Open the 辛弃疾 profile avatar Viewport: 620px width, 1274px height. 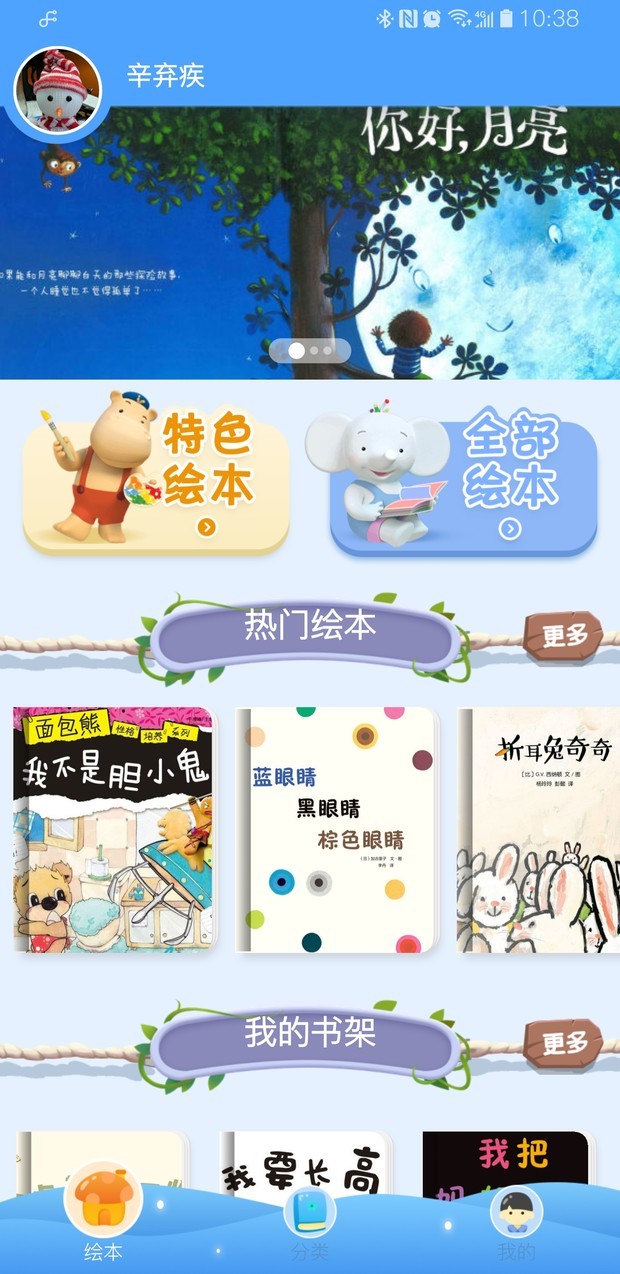[x=57, y=91]
